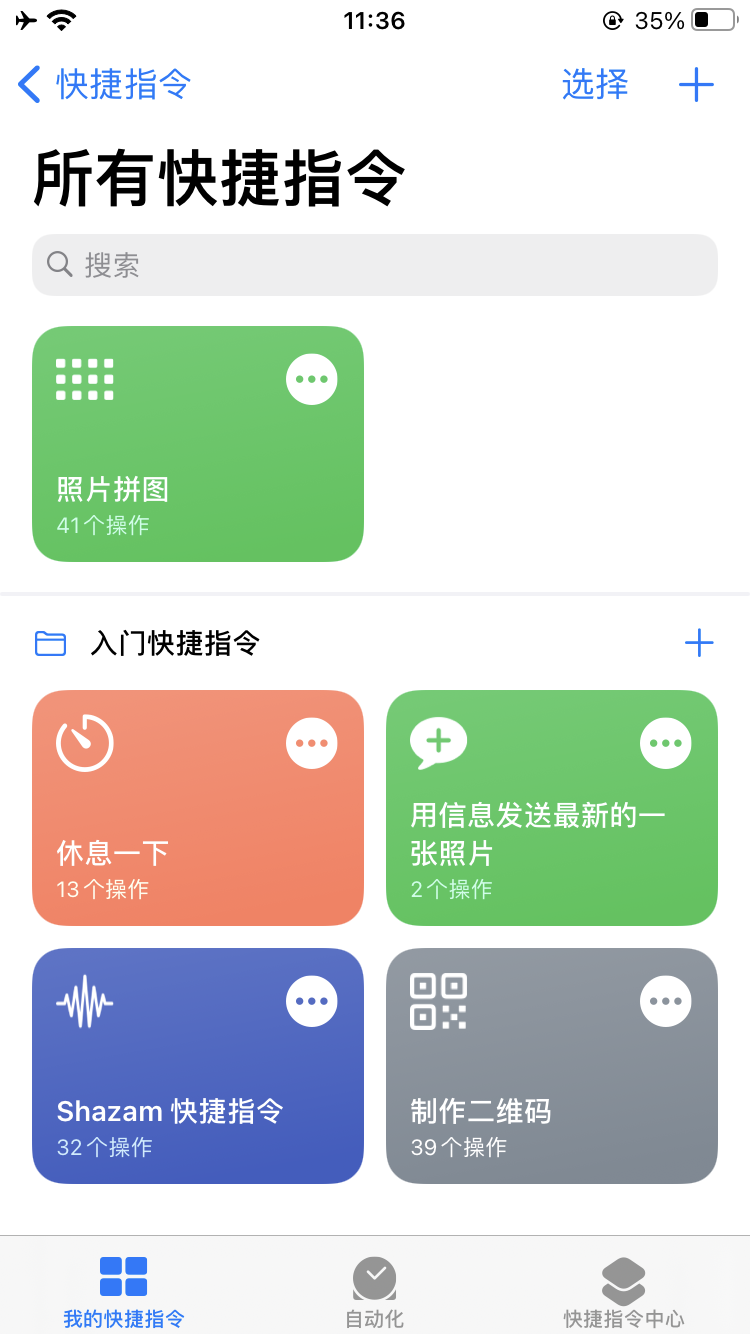Tap 选择 to select shortcuts
The width and height of the screenshot is (750, 1334).
click(595, 85)
